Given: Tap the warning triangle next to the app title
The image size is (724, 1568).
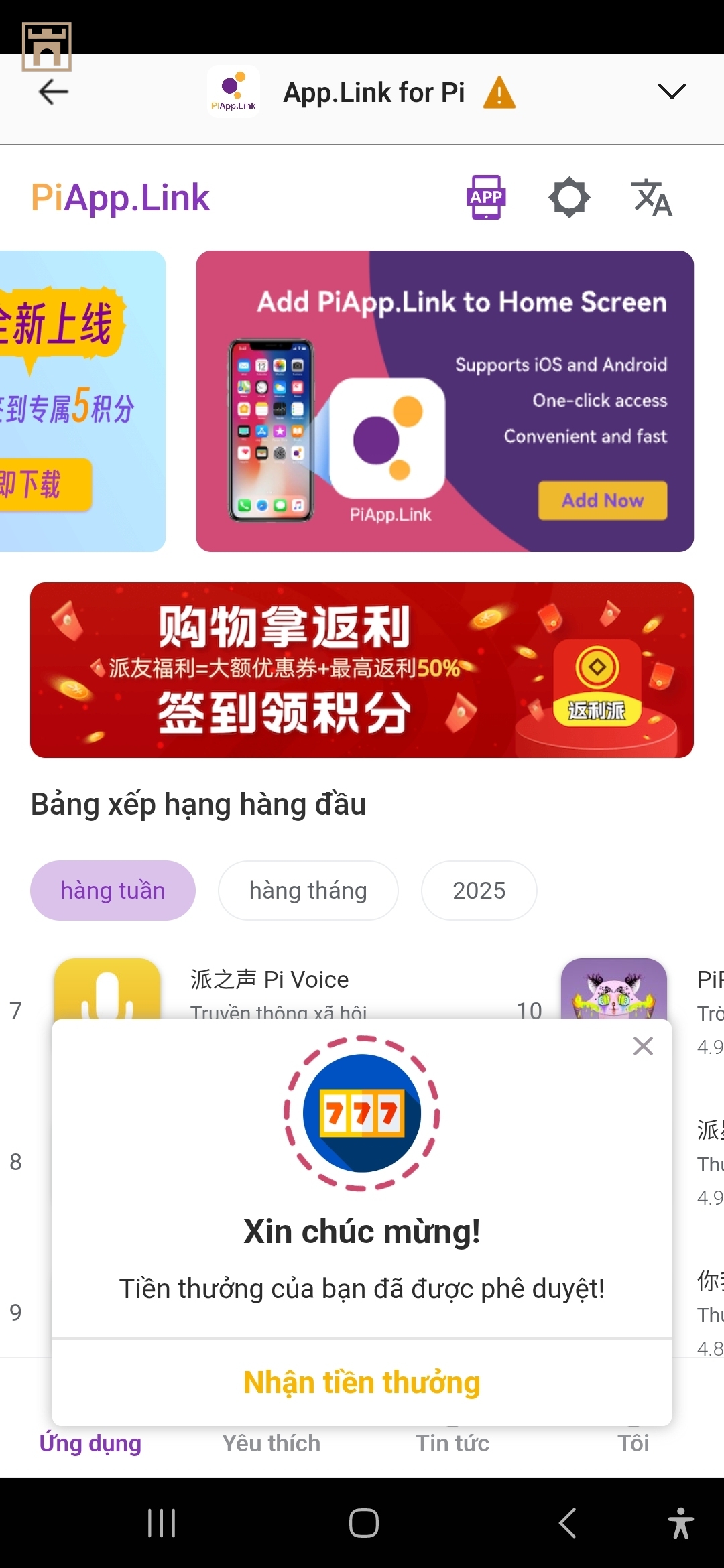Looking at the screenshot, I should pyautogui.click(x=499, y=92).
